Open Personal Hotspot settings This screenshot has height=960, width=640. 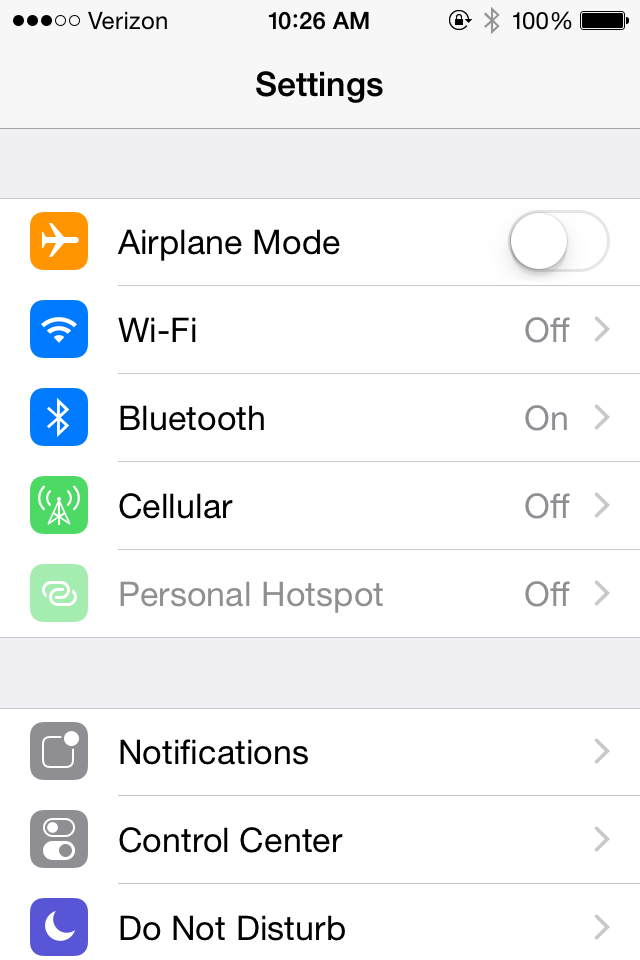(320, 594)
